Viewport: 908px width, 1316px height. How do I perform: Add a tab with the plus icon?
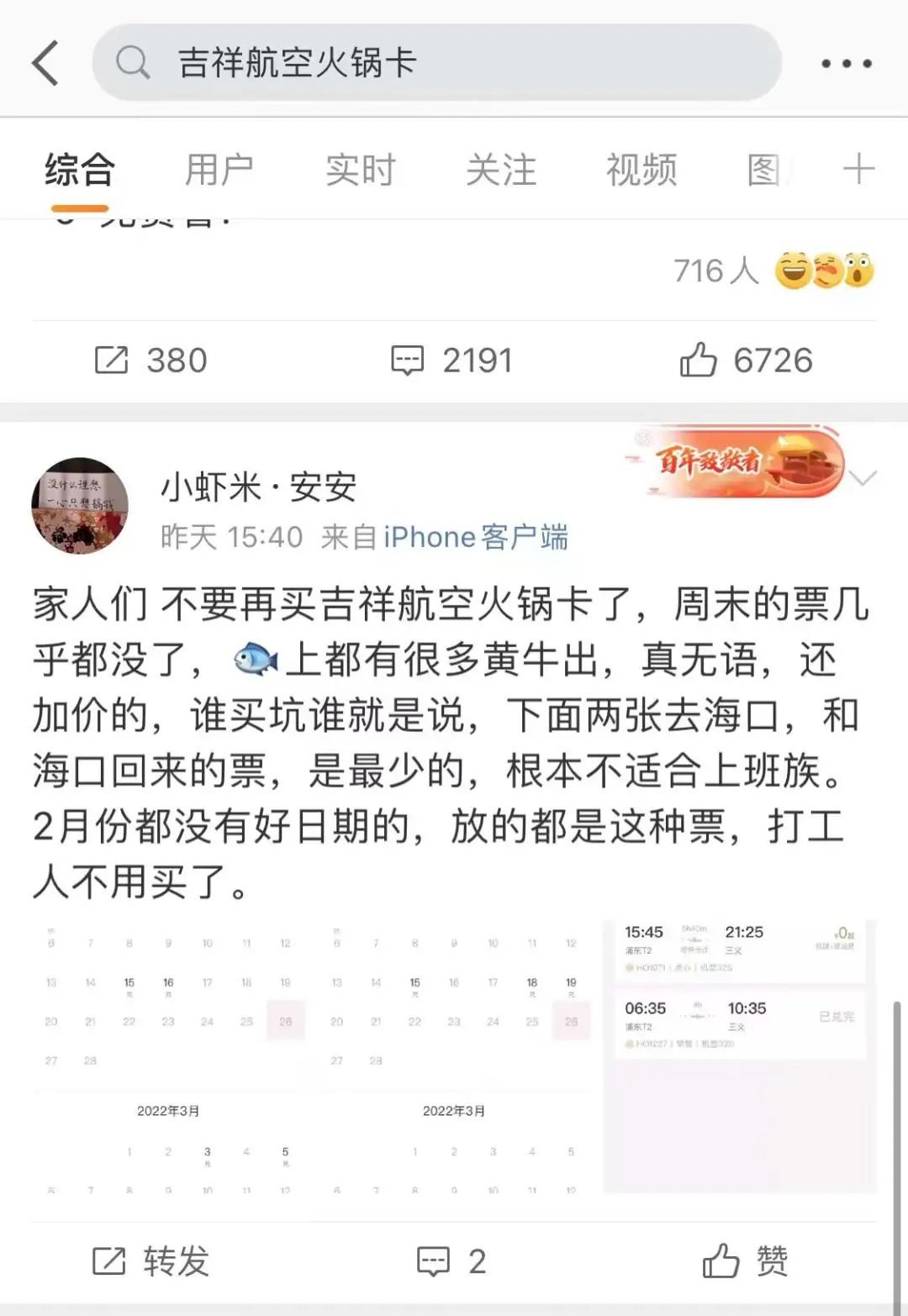tap(858, 169)
